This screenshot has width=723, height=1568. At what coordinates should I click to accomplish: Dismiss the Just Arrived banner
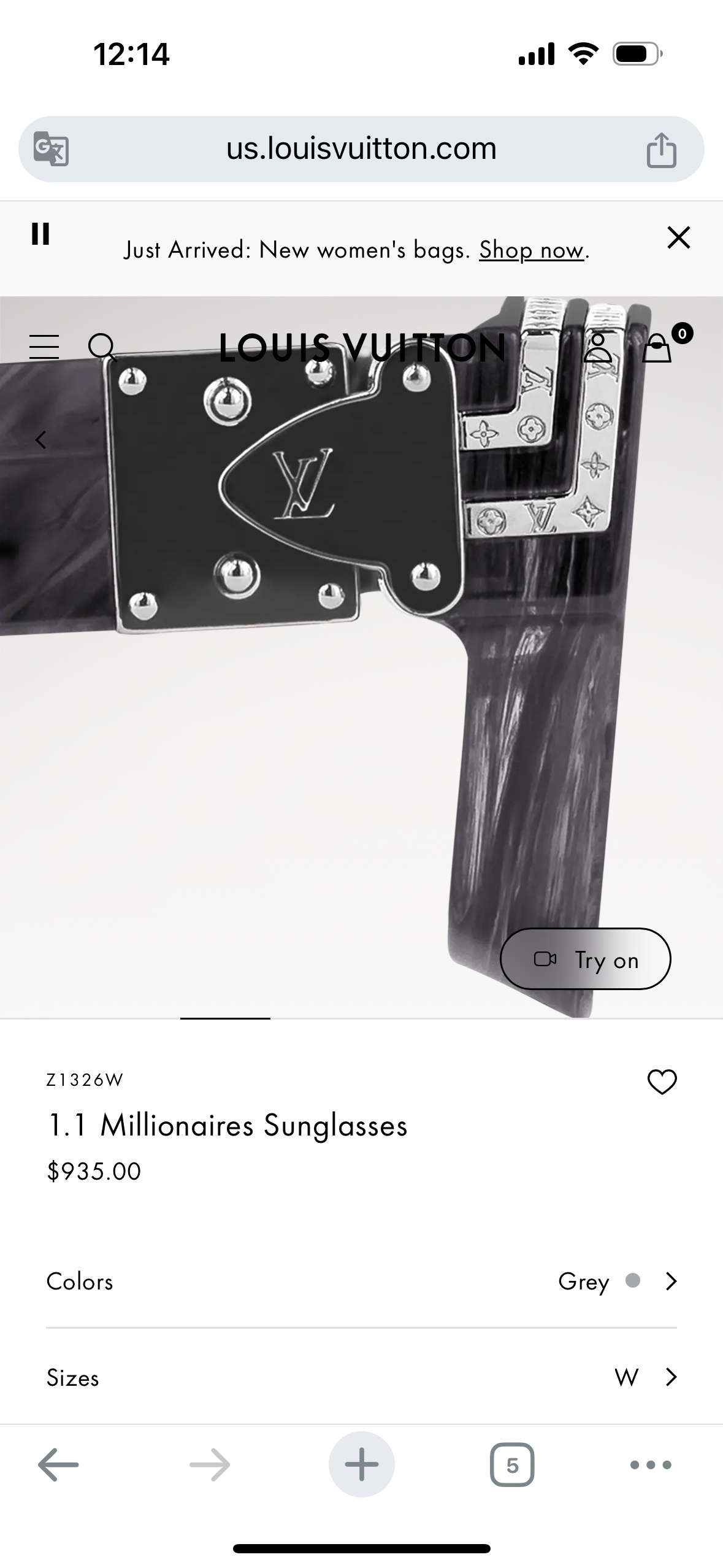tap(678, 237)
